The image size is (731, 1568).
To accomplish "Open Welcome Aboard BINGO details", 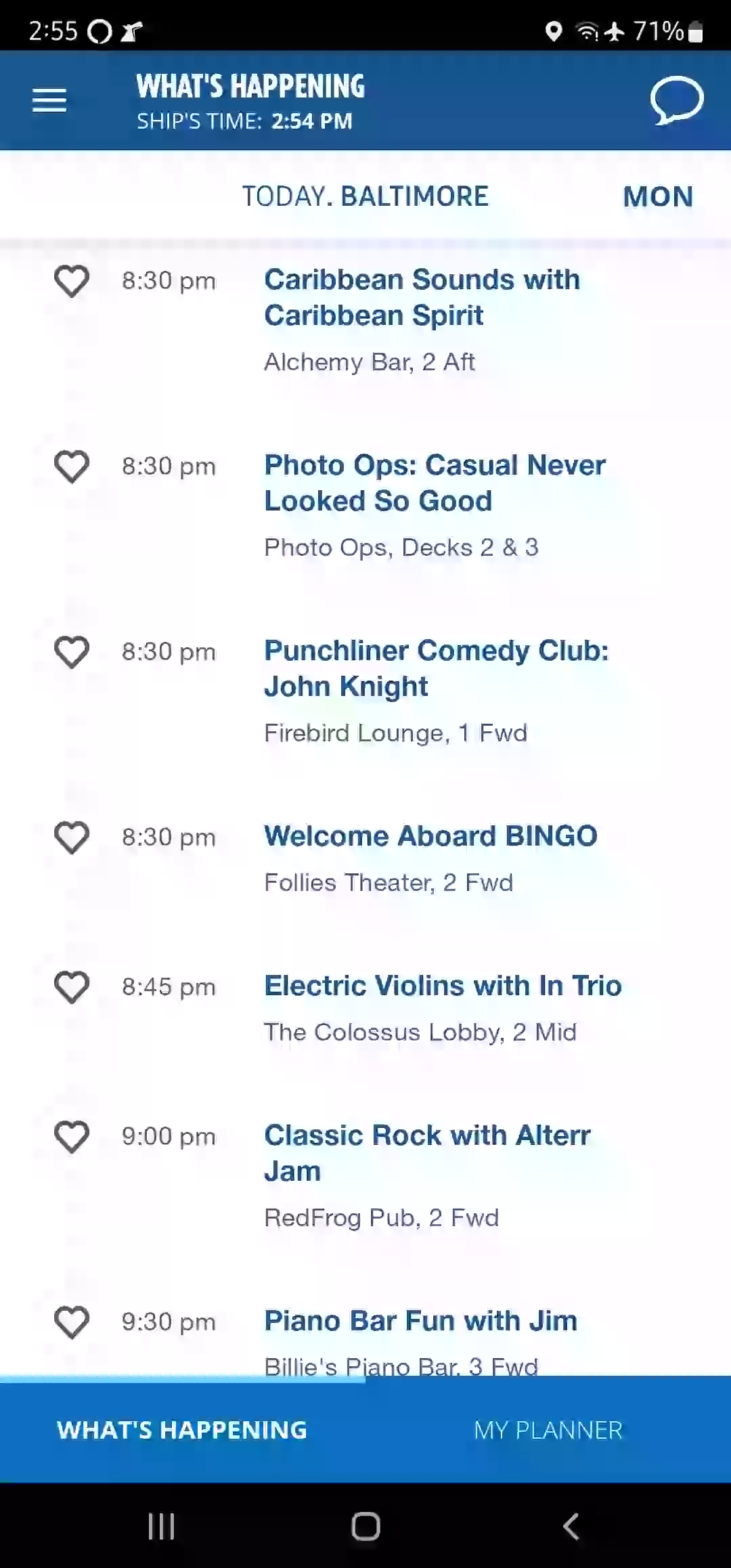I will point(430,836).
